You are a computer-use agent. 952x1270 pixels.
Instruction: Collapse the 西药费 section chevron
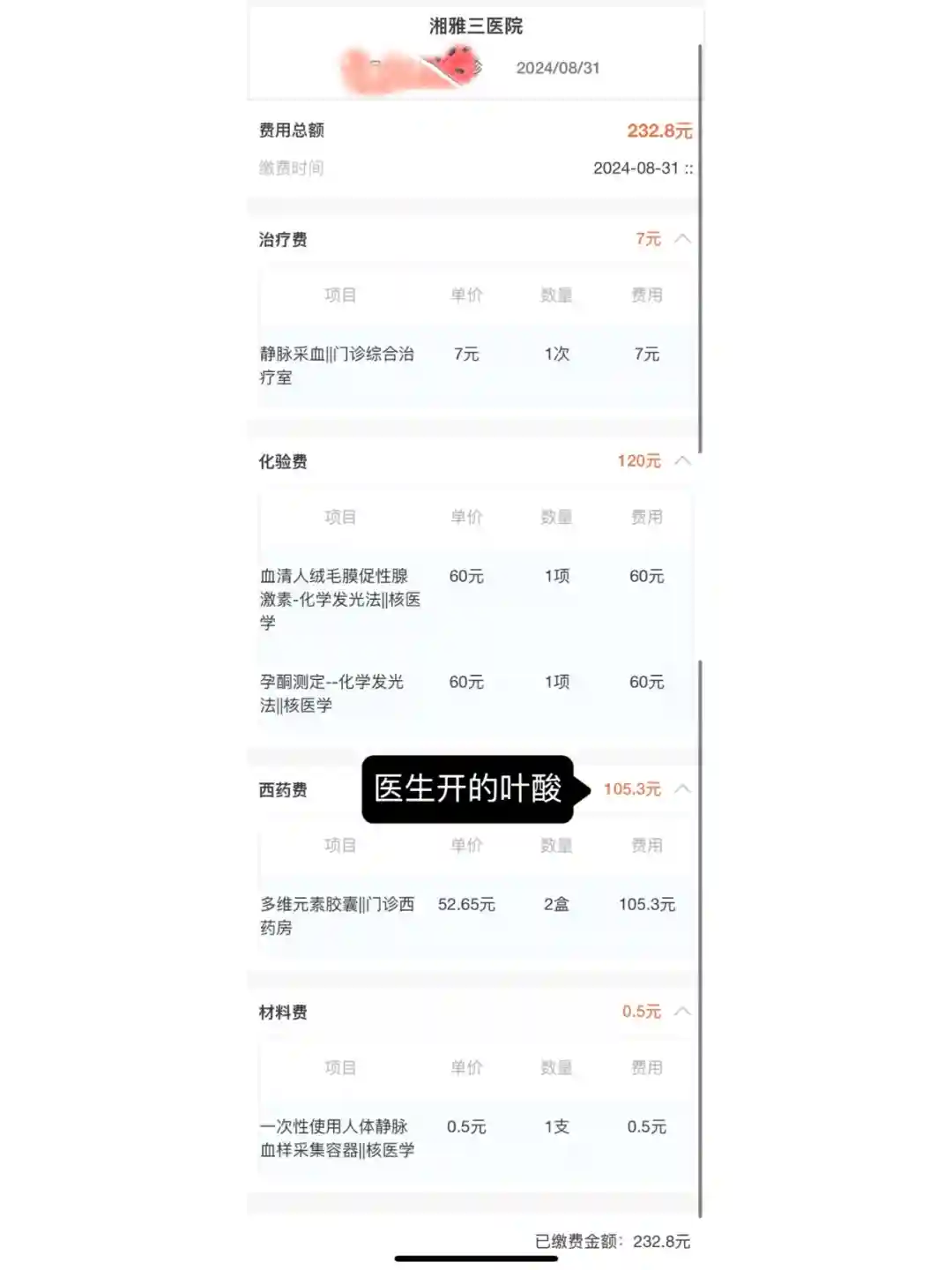tap(682, 789)
